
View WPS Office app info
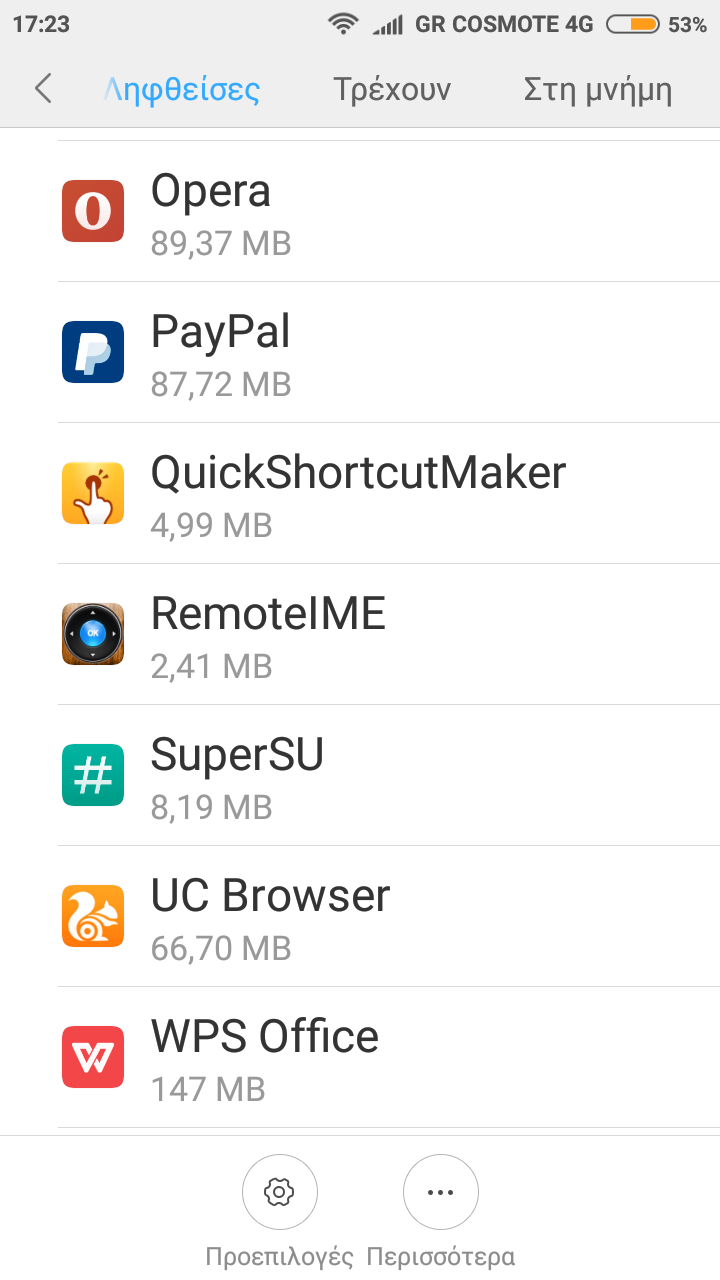(360, 1057)
